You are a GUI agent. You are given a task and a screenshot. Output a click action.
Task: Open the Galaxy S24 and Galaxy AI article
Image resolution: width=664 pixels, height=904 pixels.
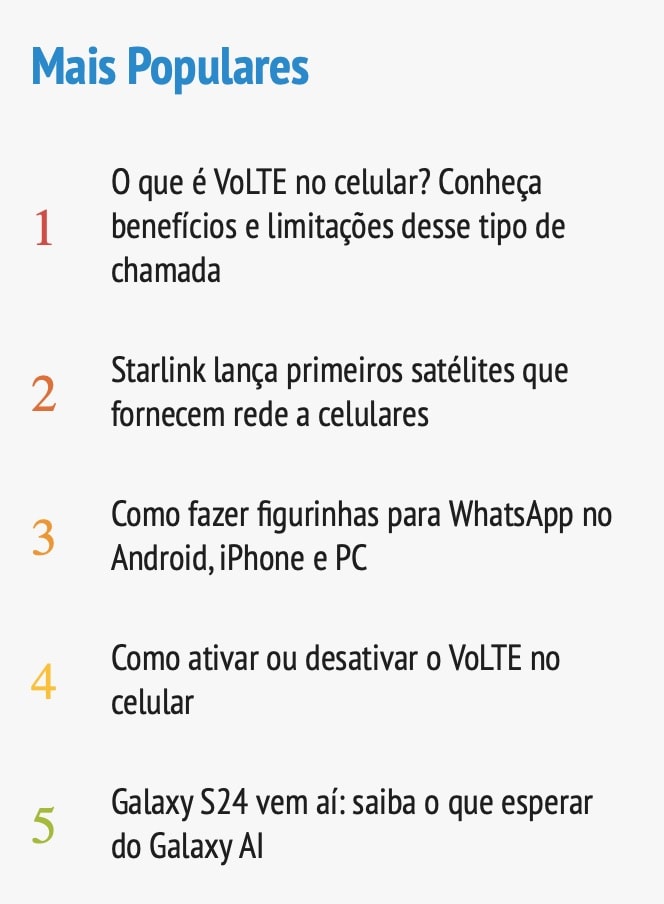click(x=351, y=824)
